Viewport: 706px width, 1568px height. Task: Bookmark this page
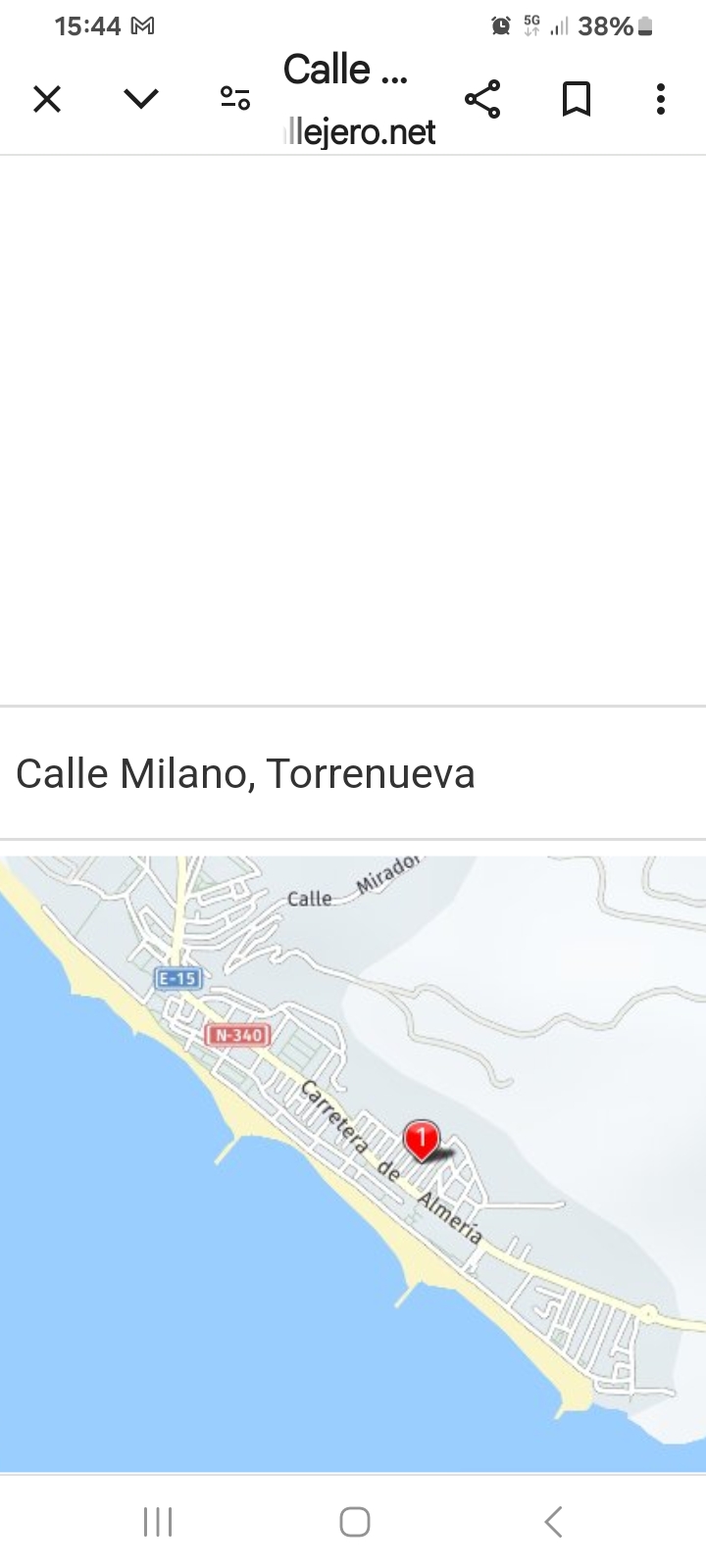[x=577, y=99]
